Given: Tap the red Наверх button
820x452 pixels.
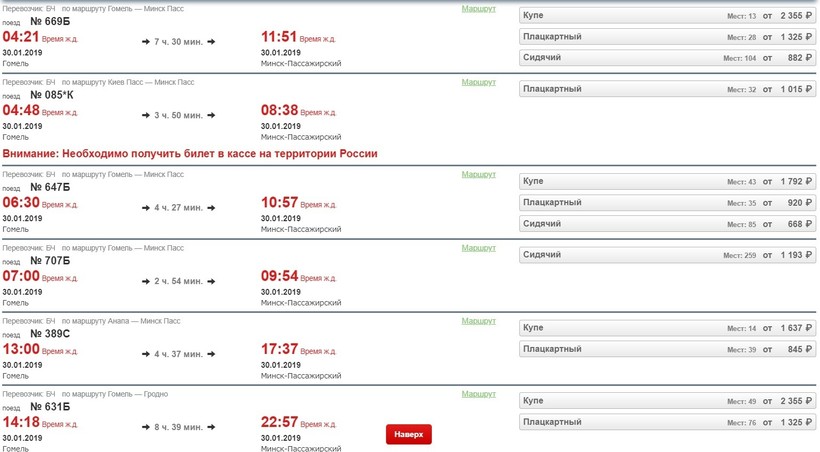Looking at the screenshot, I should (409, 434).
